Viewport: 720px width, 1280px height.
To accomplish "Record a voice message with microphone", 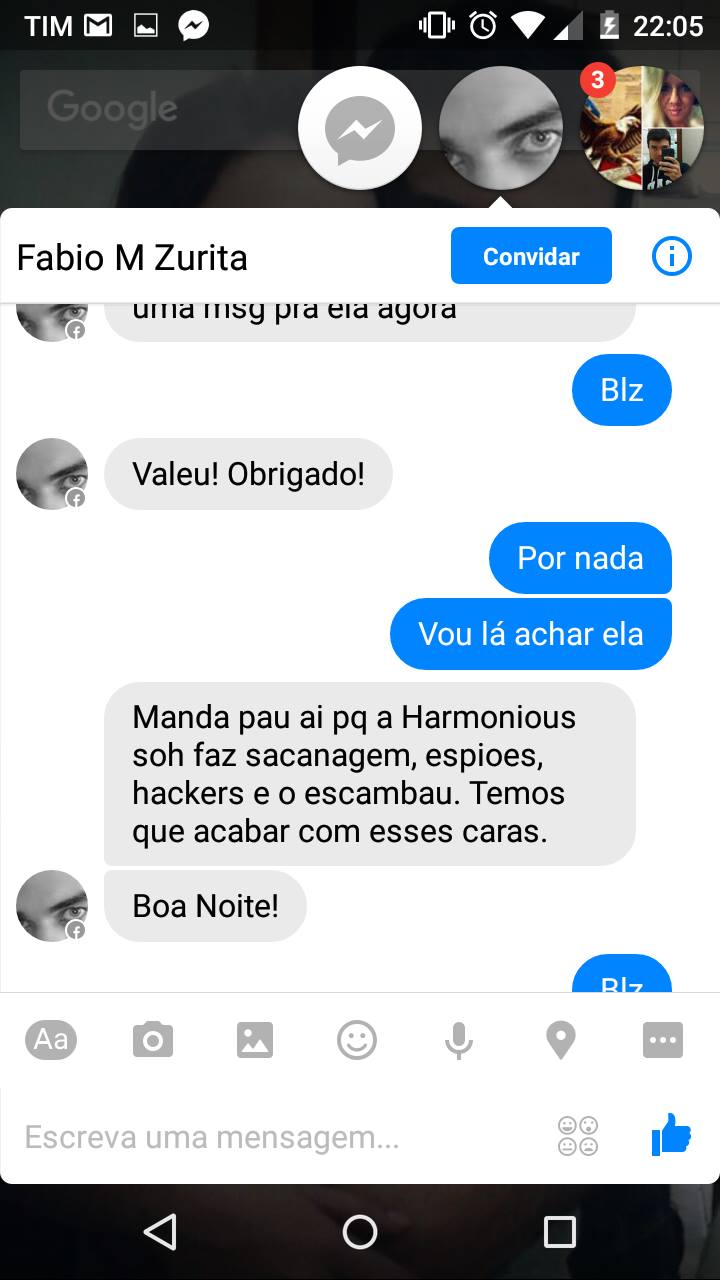I will (x=459, y=1040).
